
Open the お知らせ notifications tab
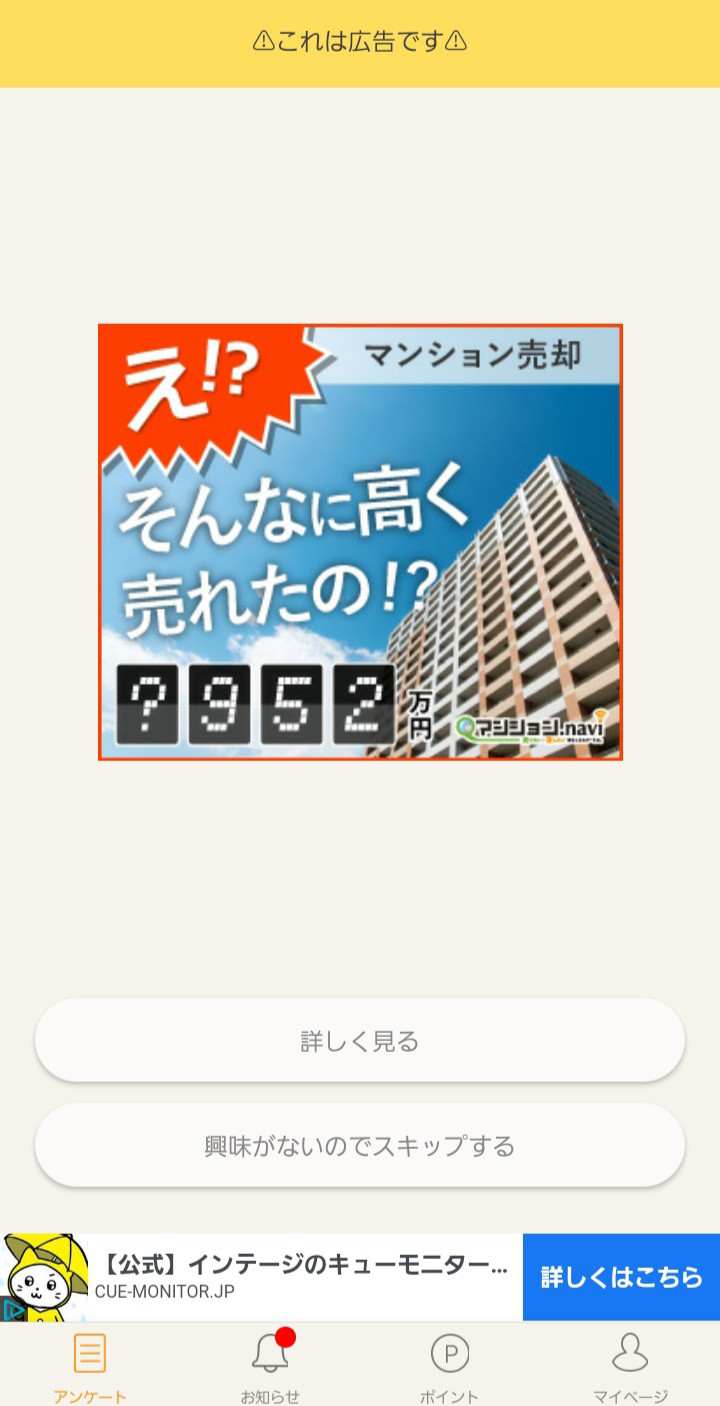tap(270, 1366)
